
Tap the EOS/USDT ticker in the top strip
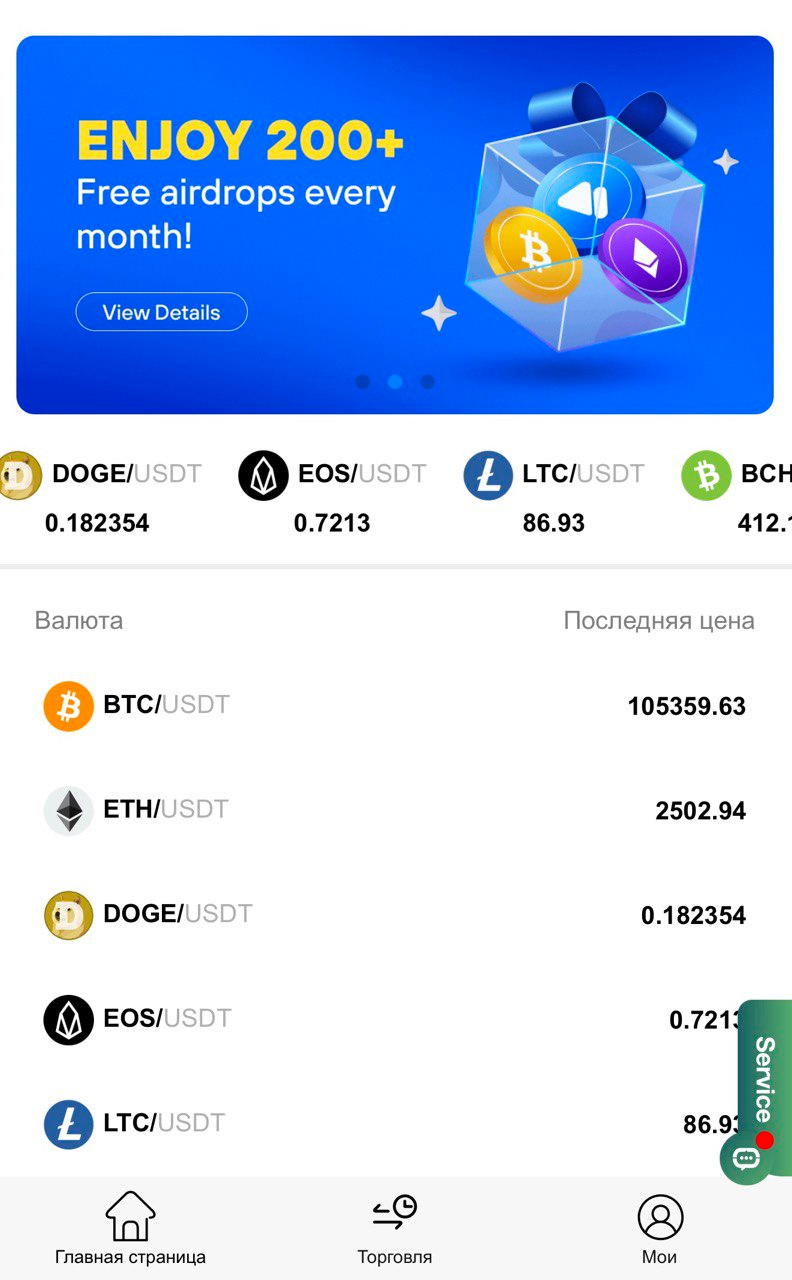coord(332,496)
